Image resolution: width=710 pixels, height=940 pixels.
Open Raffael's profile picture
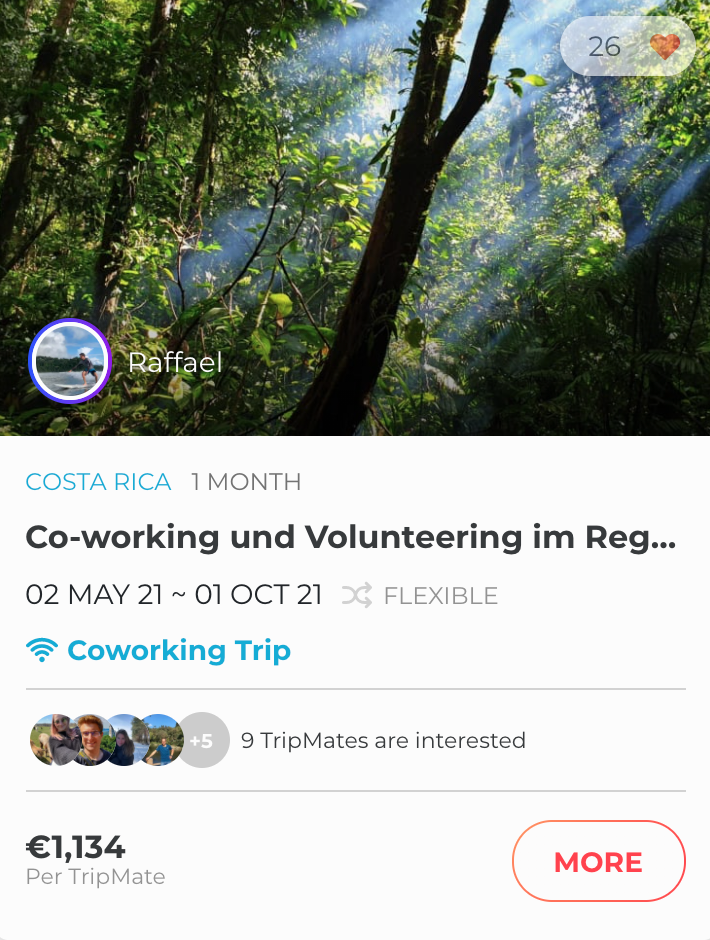(69, 361)
